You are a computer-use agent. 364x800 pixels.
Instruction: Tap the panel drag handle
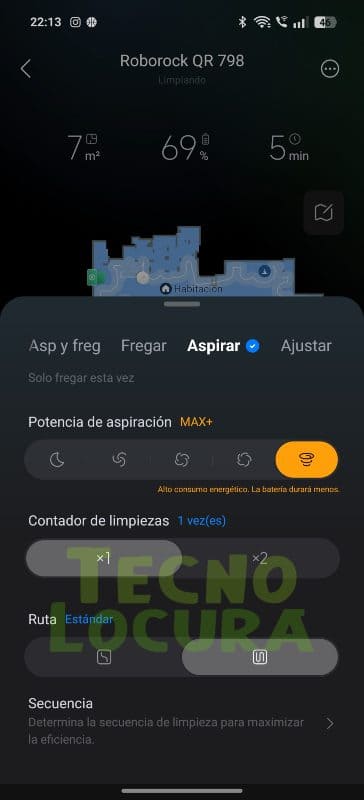click(x=182, y=304)
